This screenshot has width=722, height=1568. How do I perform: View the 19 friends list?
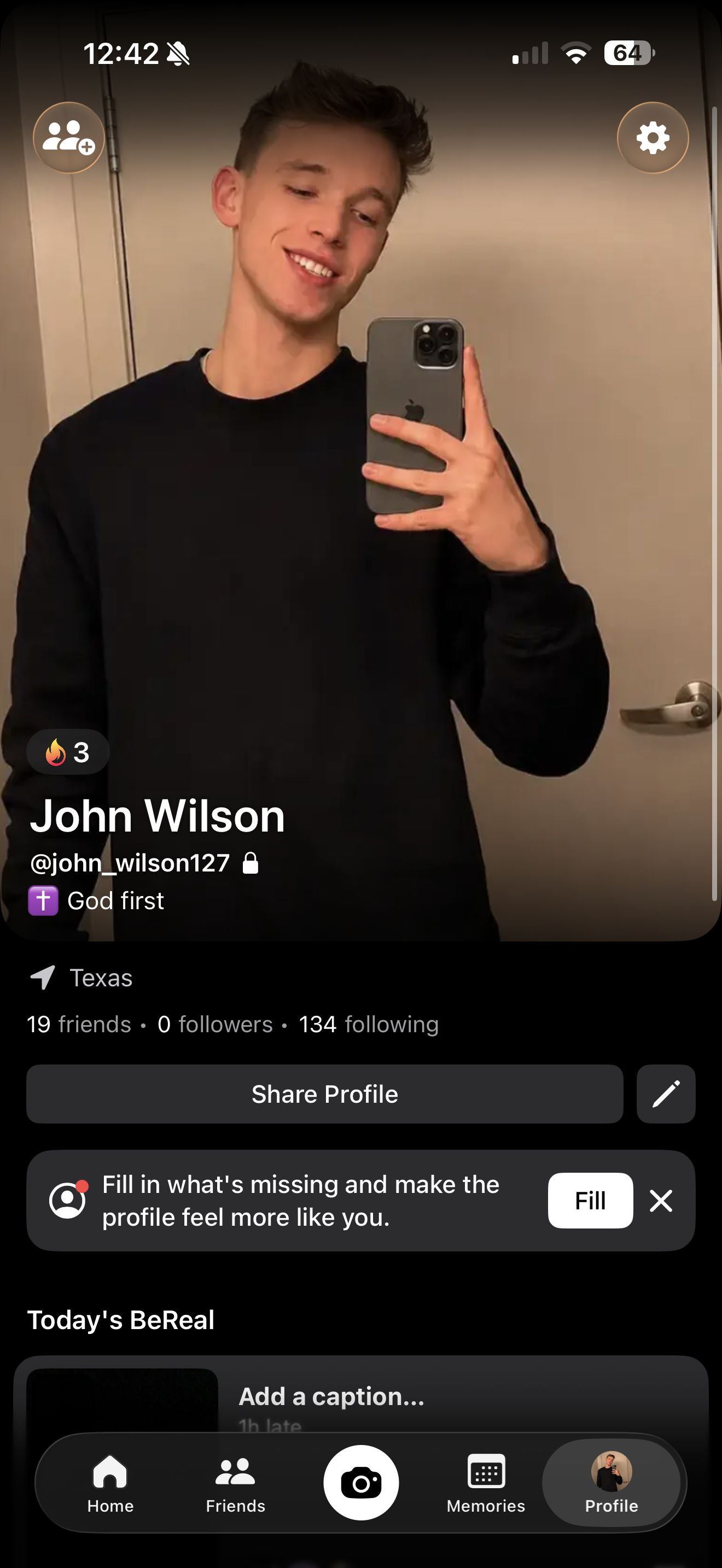pyautogui.click(x=79, y=1025)
